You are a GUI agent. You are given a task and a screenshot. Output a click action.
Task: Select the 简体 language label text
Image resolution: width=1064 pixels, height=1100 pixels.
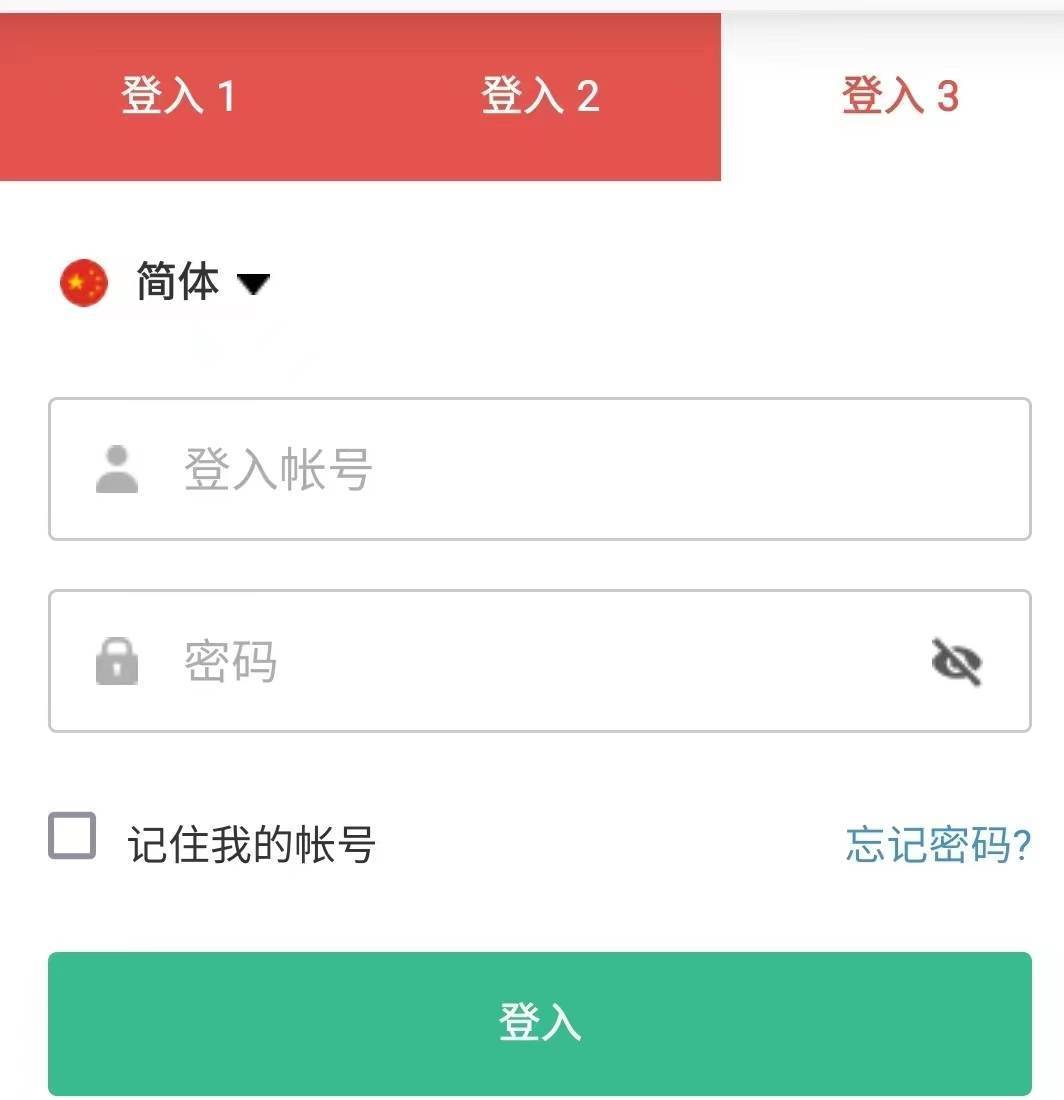point(177,282)
